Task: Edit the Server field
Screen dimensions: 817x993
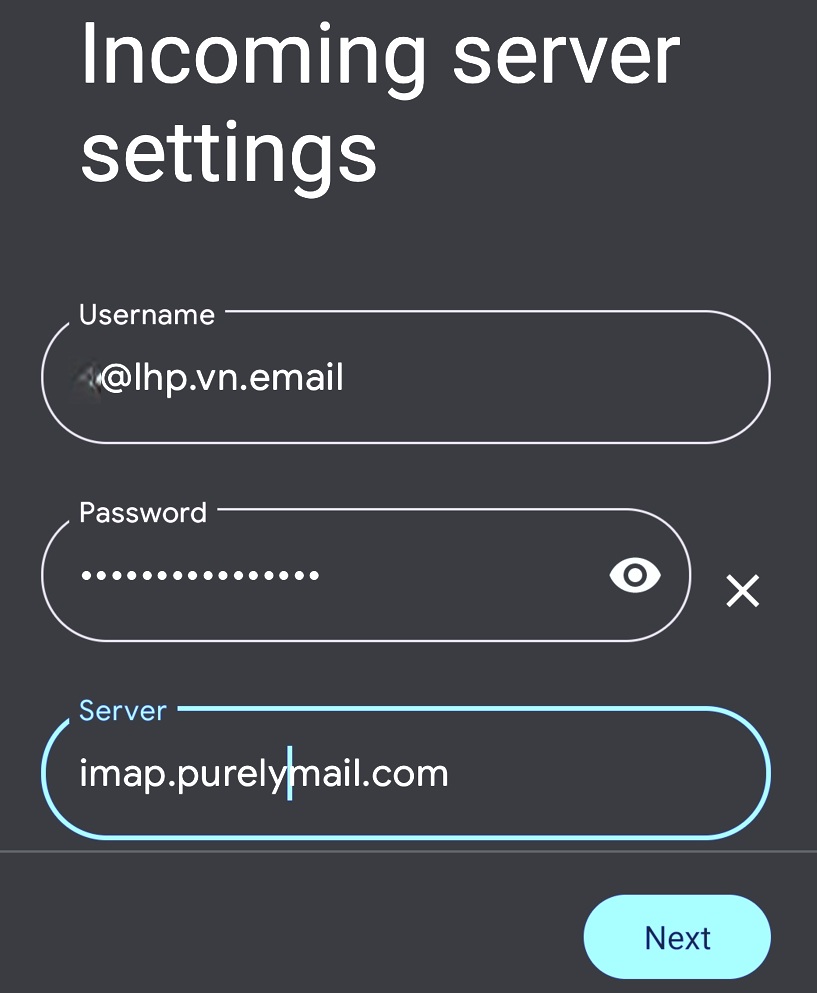Action: click(405, 773)
